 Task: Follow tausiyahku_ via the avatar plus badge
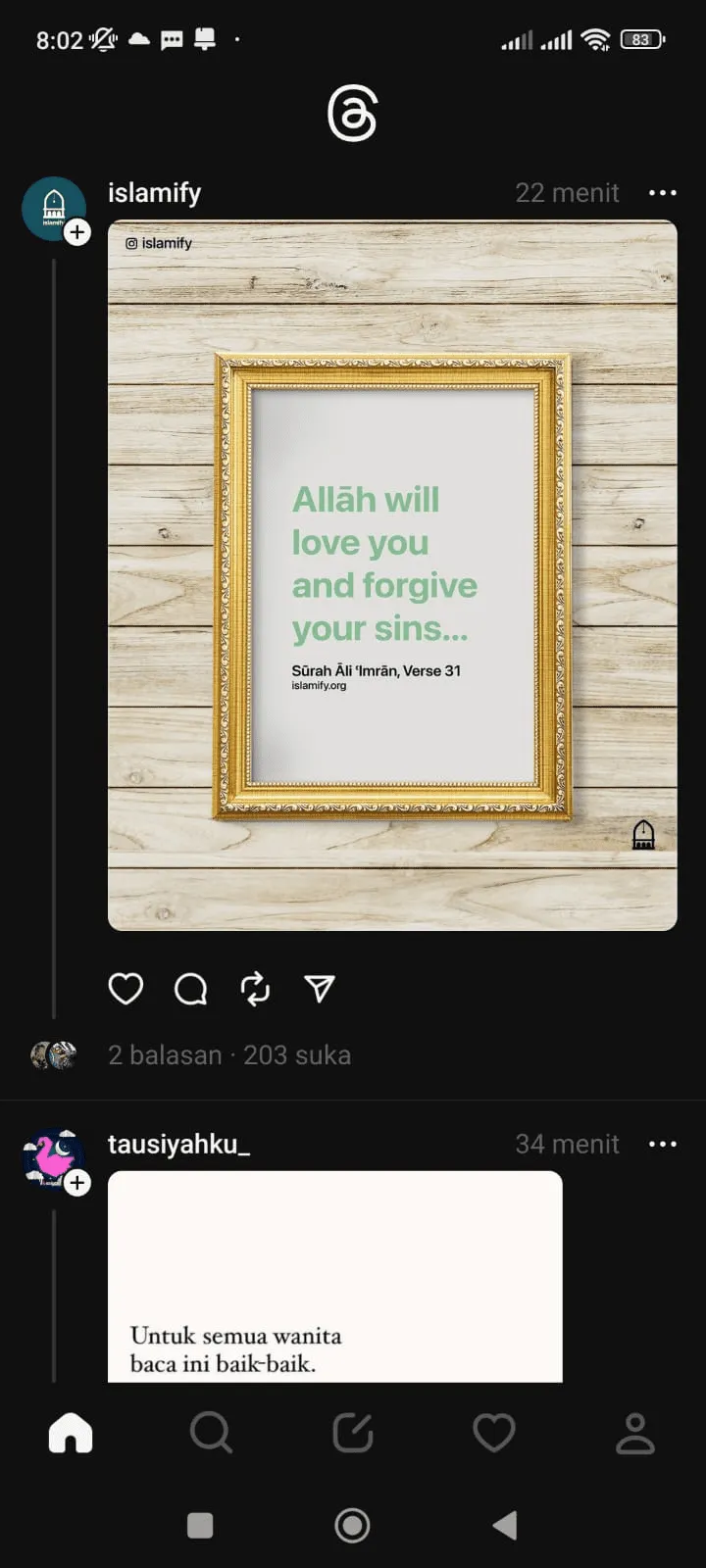(x=77, y=1183)
